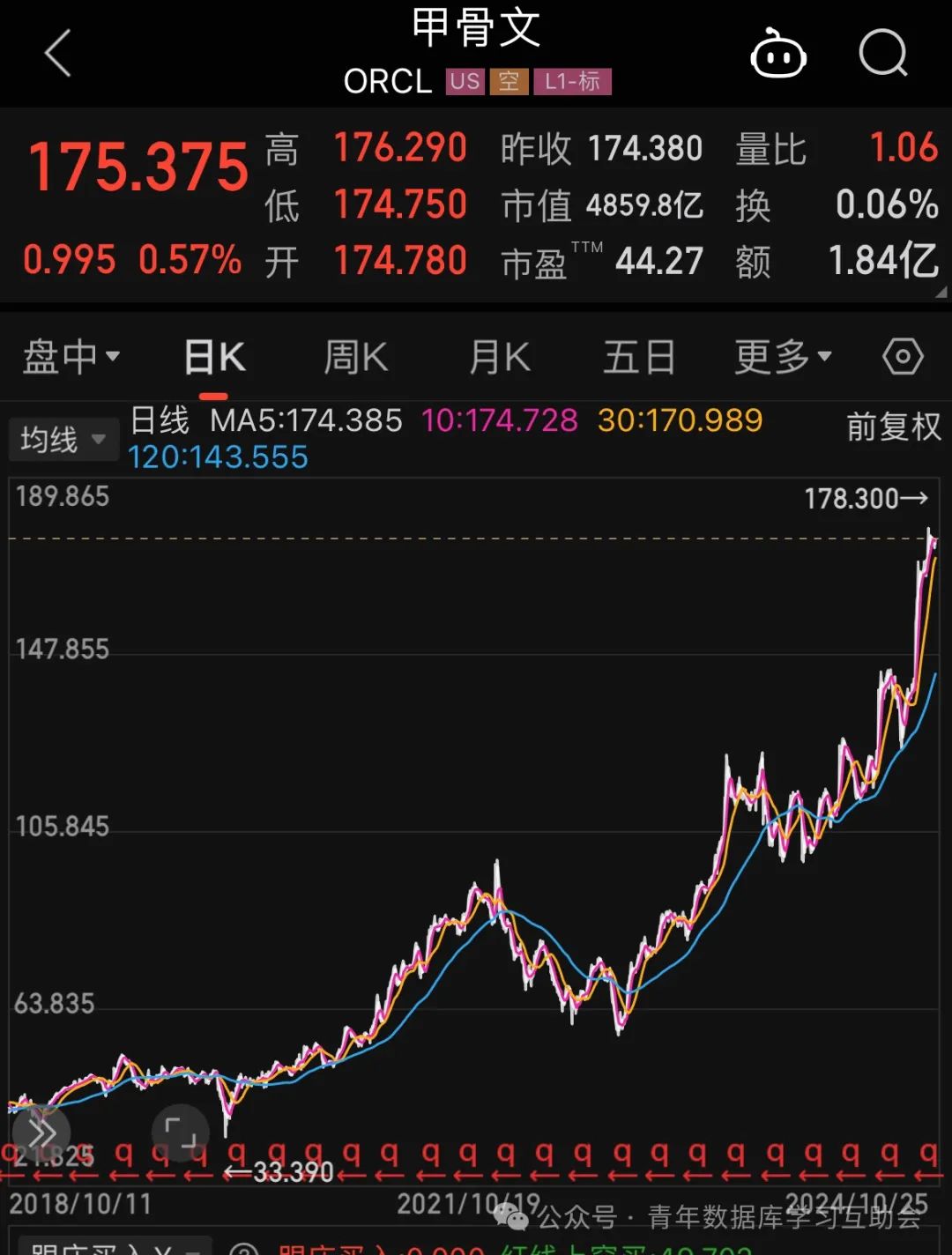Select the 日K chart tab
Screen dimensions: 952x1255
tap(214, 359)
